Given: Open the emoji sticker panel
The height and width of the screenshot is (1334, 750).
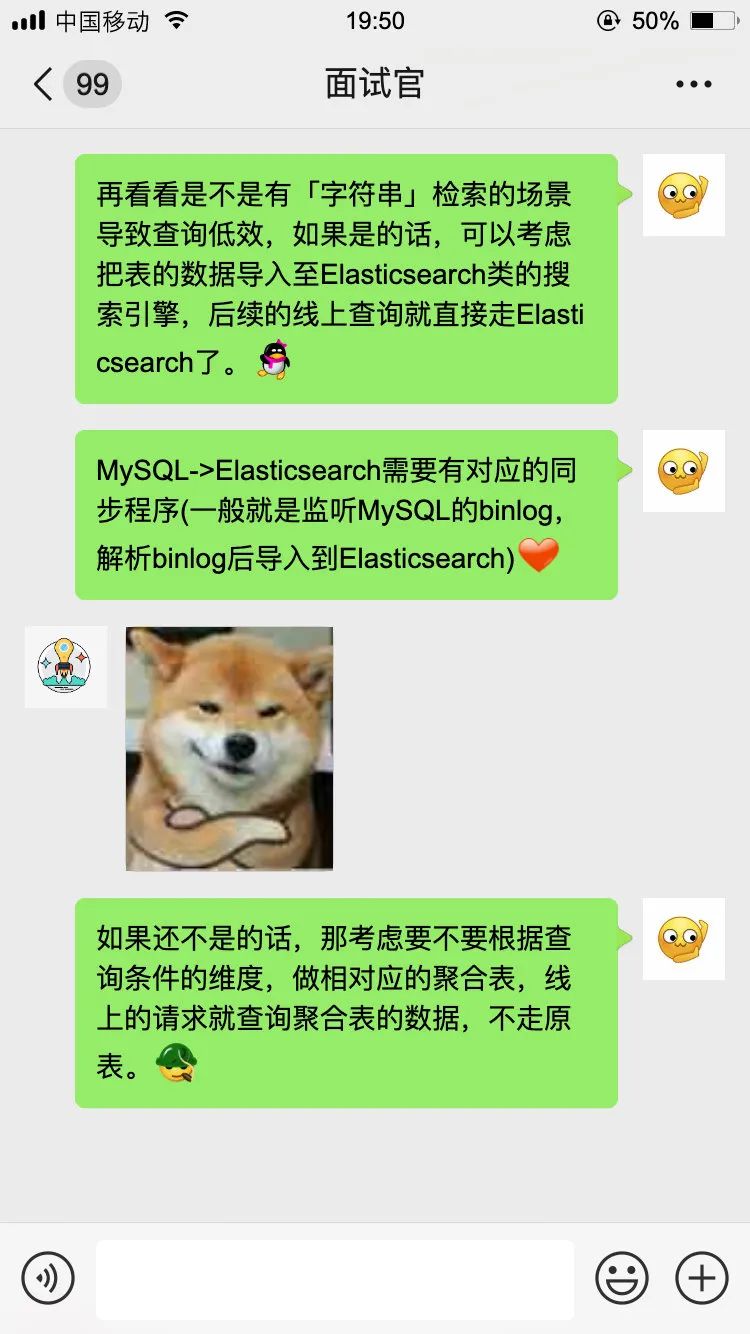Looking at the screenshot, I should [622, 1277].
